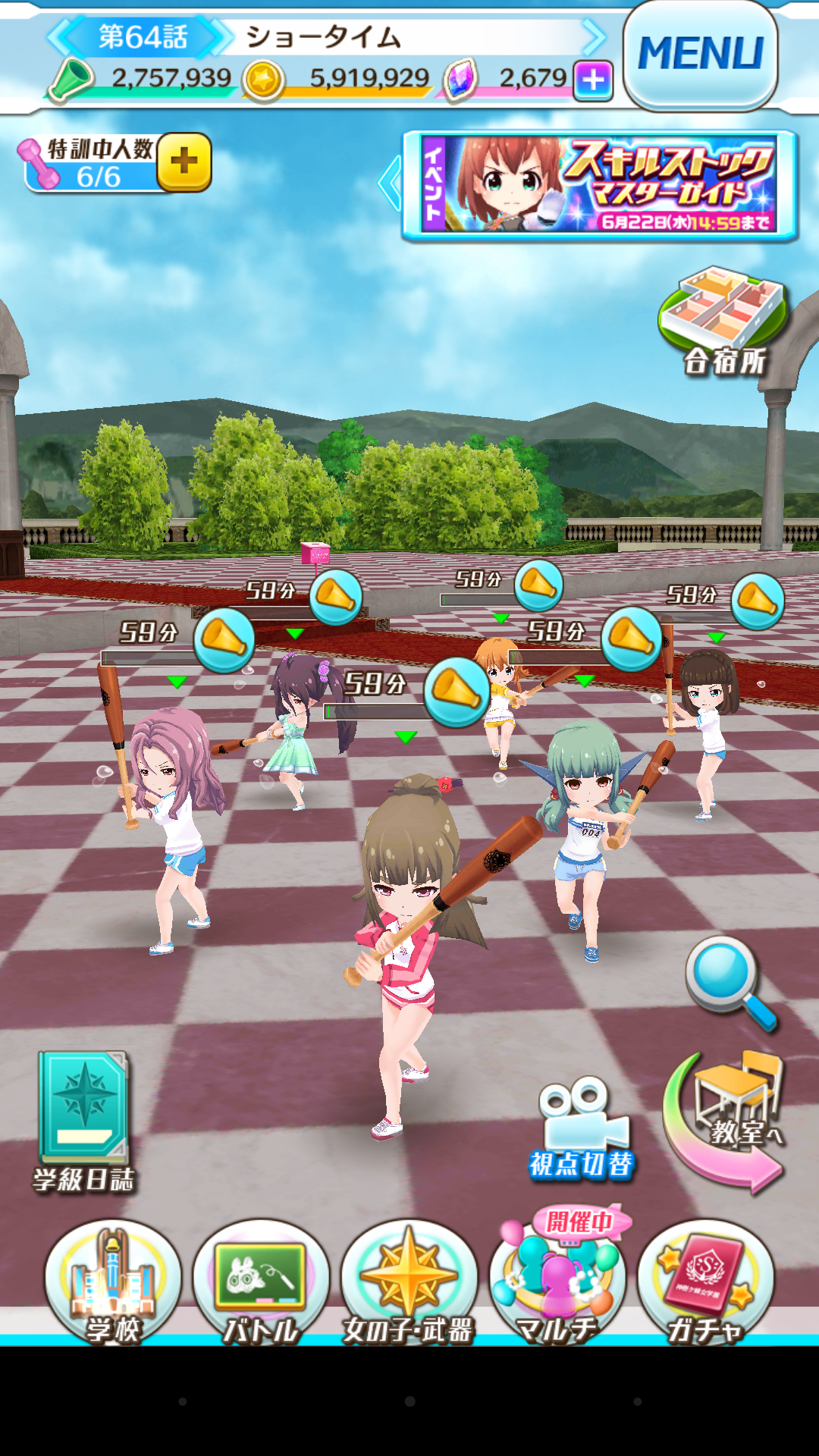819x1456 pixels.
Task: Increase the 特訓中人数 training slots with plus
Action: pos(184,162)
